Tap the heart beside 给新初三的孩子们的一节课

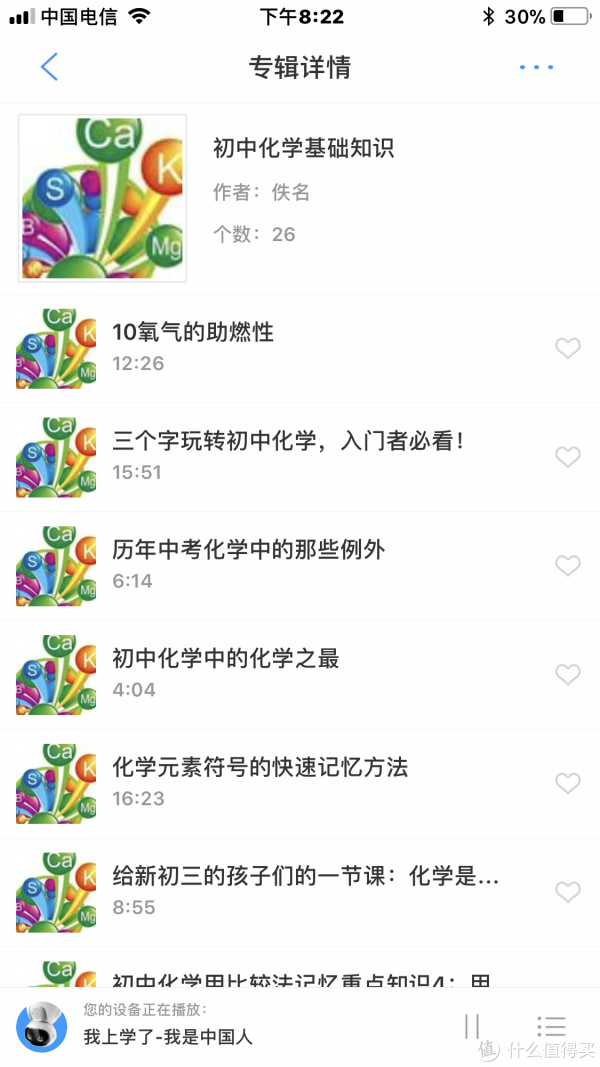(567, 892)
